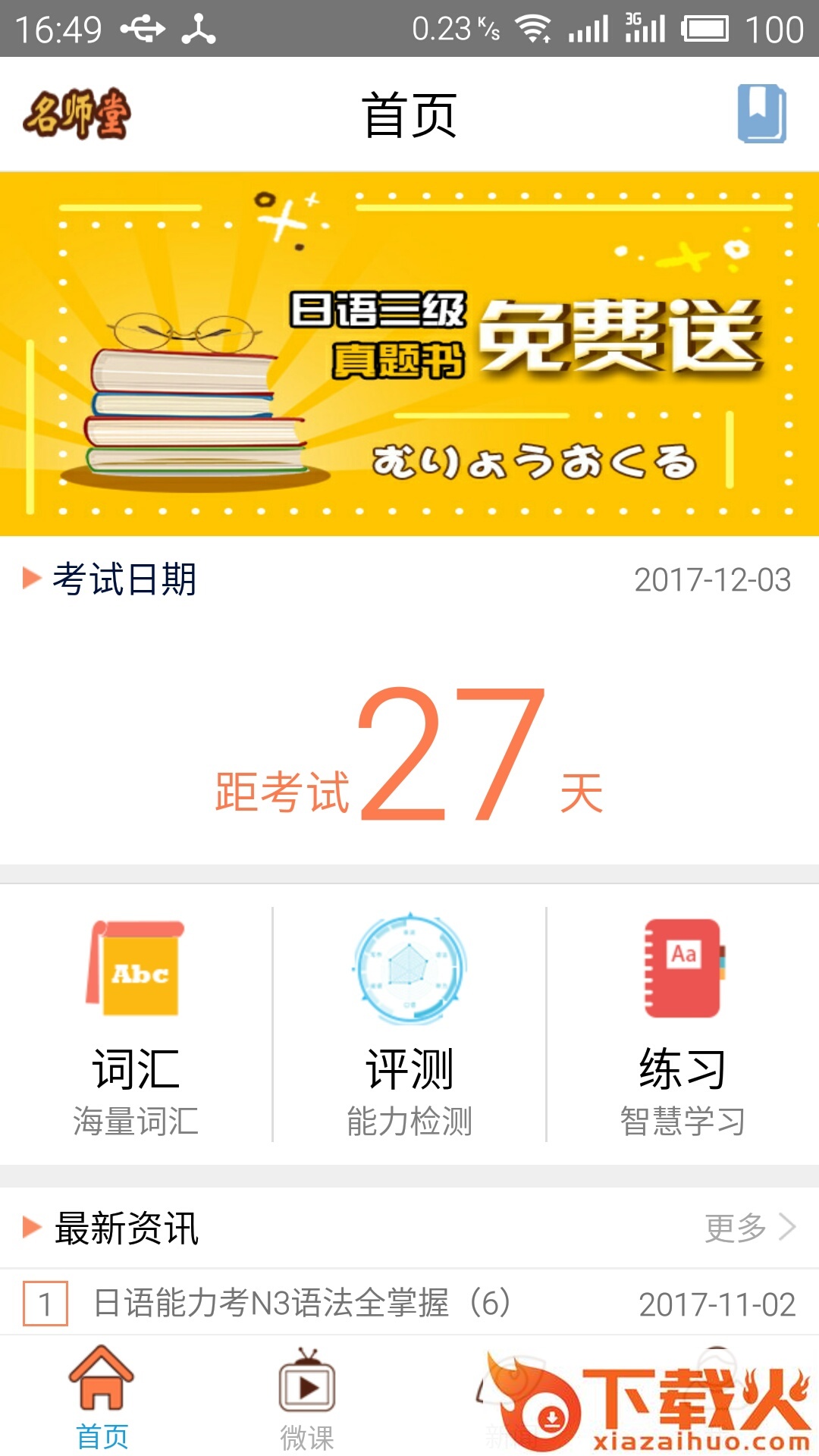
Task: Open the 练习 practice section
Action: 682,1024
